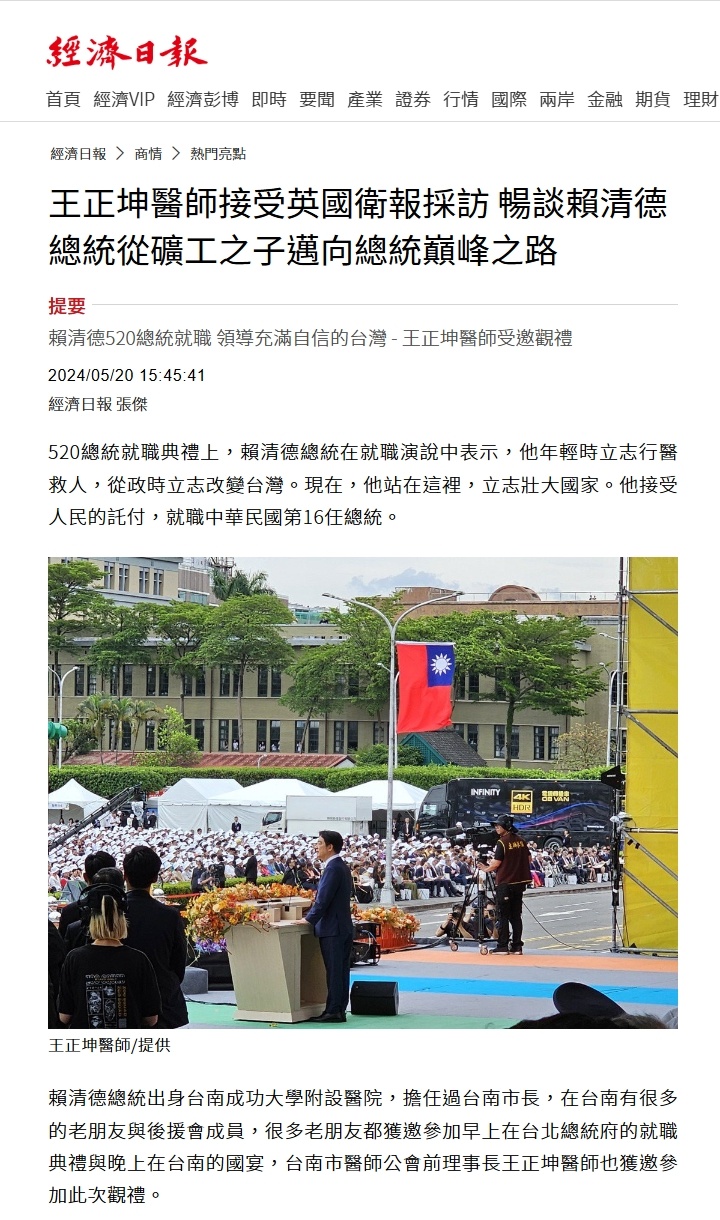Go to 期貨 section
Viewport: 720px width, 1220px height.
[653, 99]
